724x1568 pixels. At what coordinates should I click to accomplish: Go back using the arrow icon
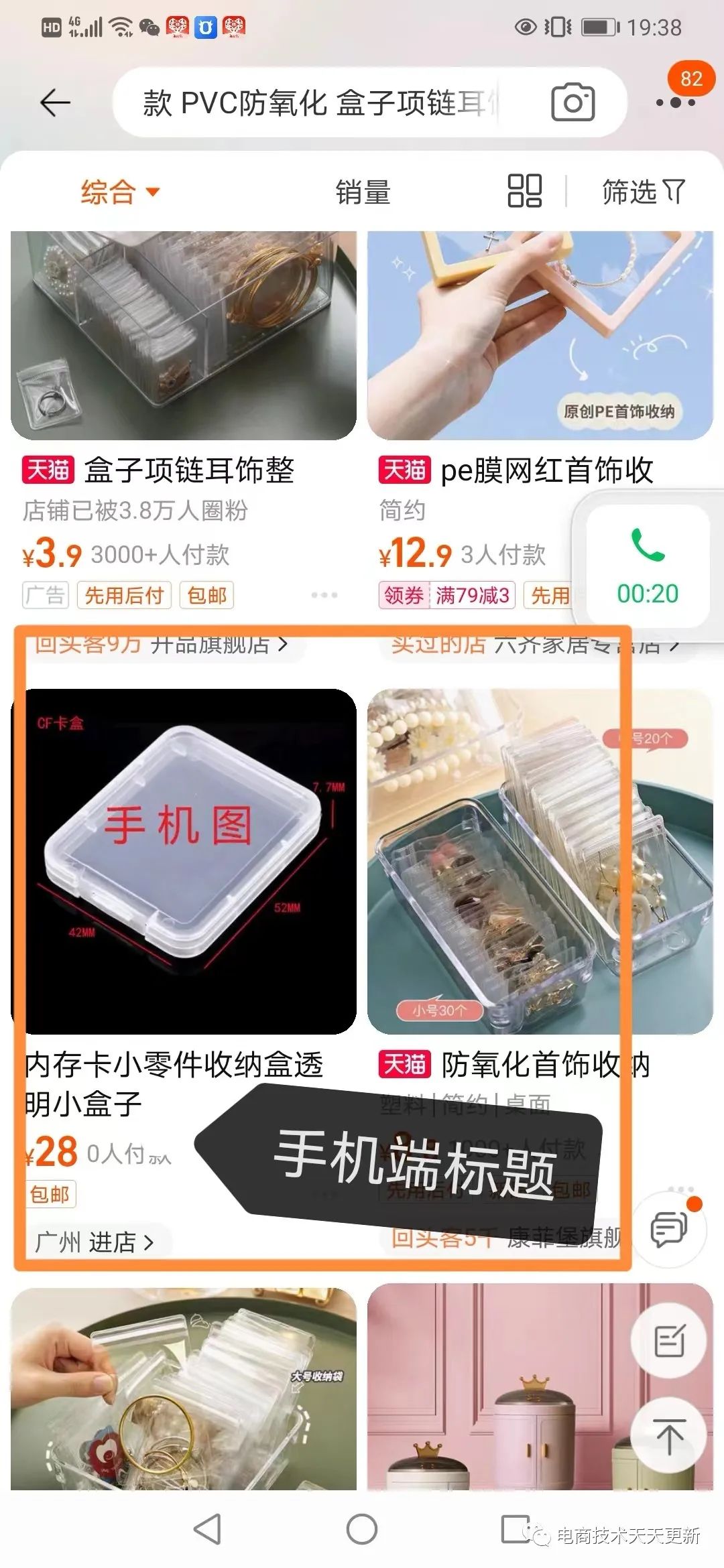(55, 103)
